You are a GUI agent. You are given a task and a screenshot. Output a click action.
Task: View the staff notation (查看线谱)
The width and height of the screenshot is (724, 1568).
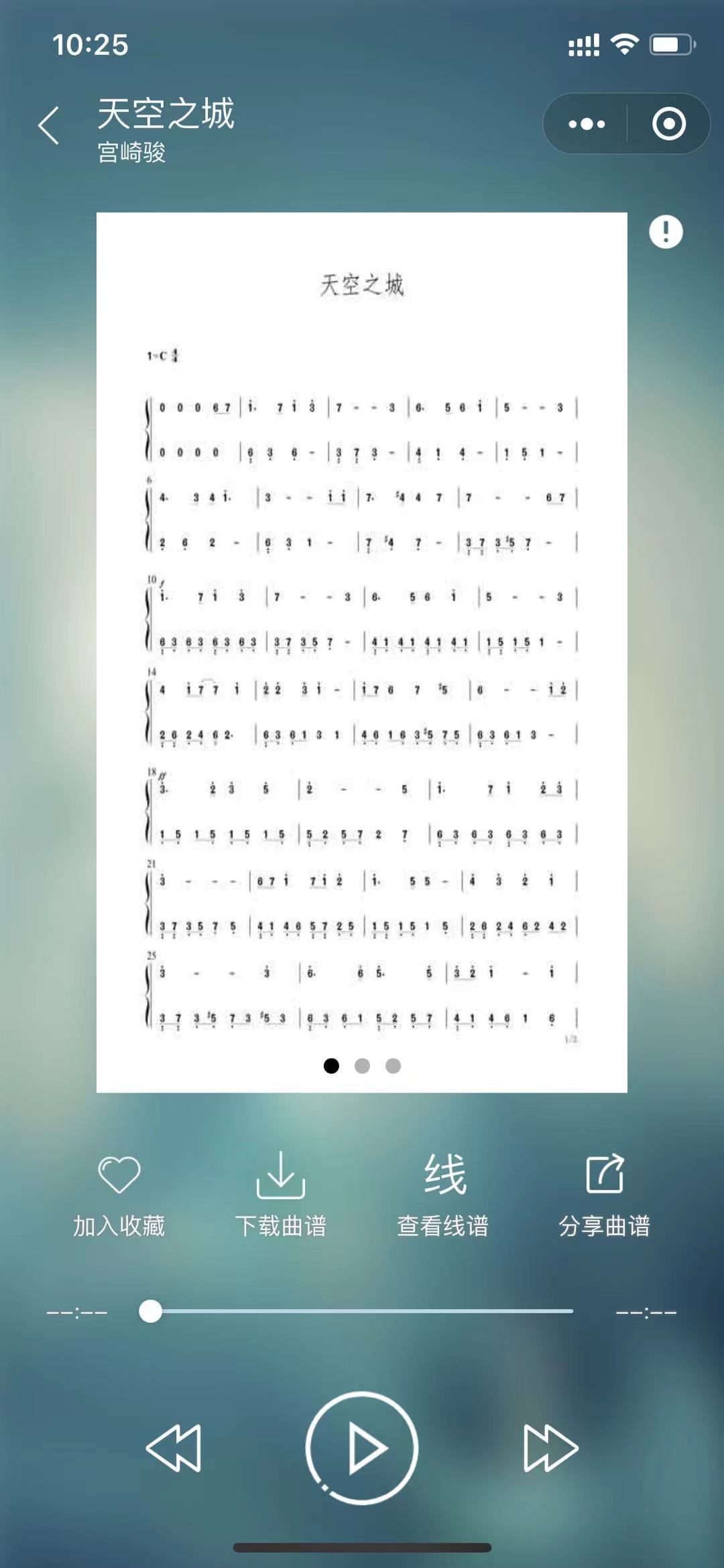click(x=443, y=1195)
